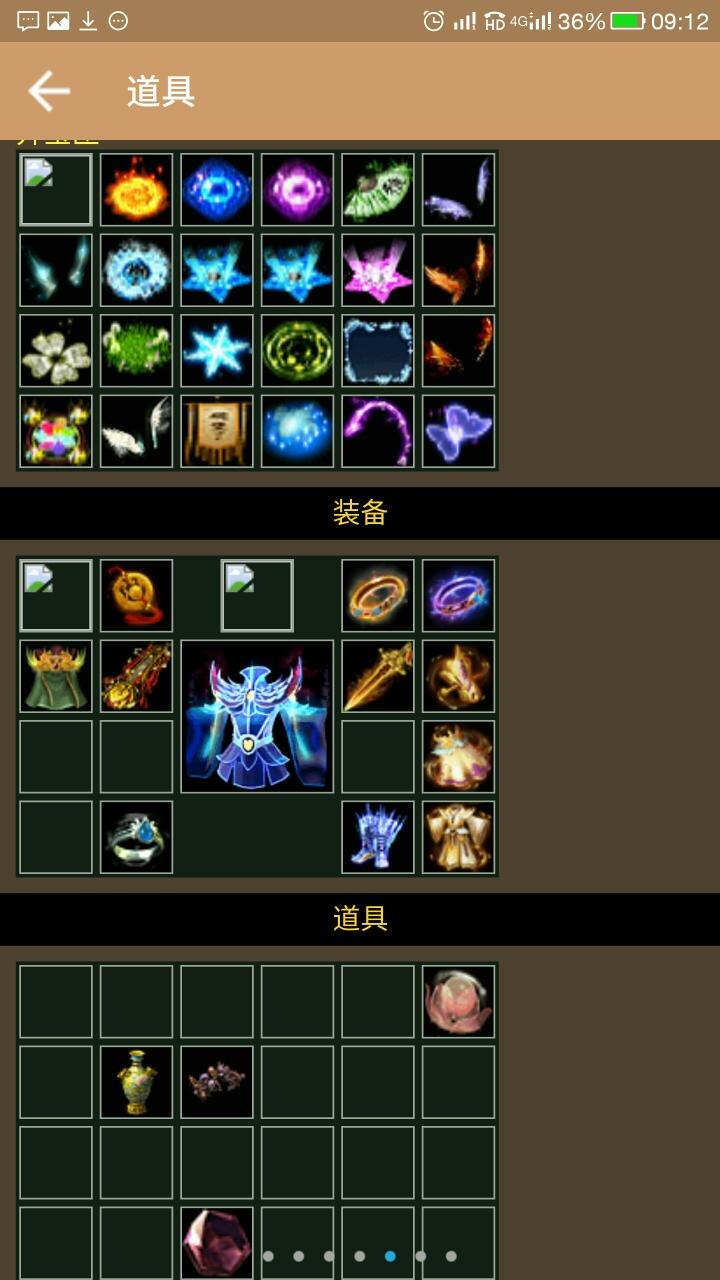720x1280 pixels.
Task: Open the pink lotus item
Action: [458, 1001]
